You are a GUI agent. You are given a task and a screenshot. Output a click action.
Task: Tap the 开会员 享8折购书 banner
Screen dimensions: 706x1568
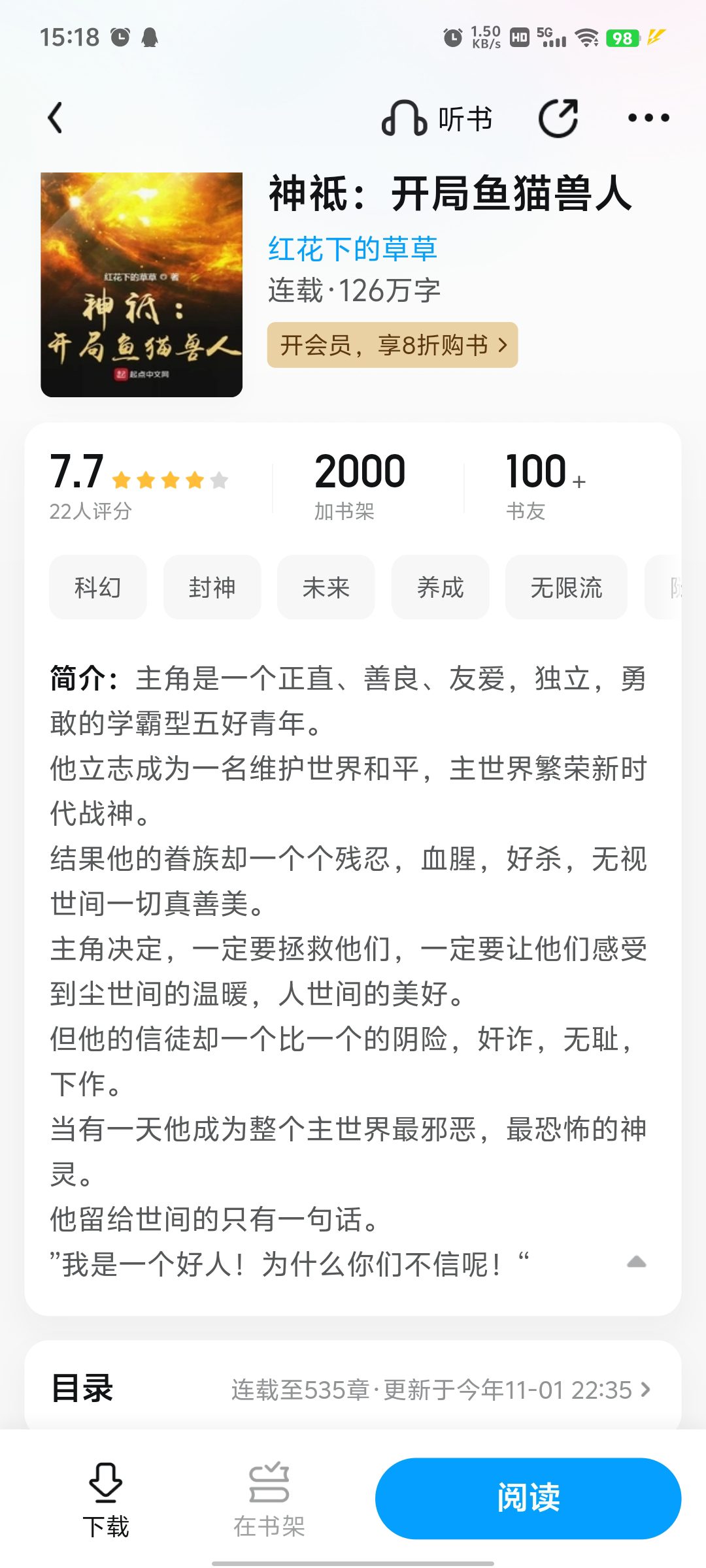tap(392, 345)
